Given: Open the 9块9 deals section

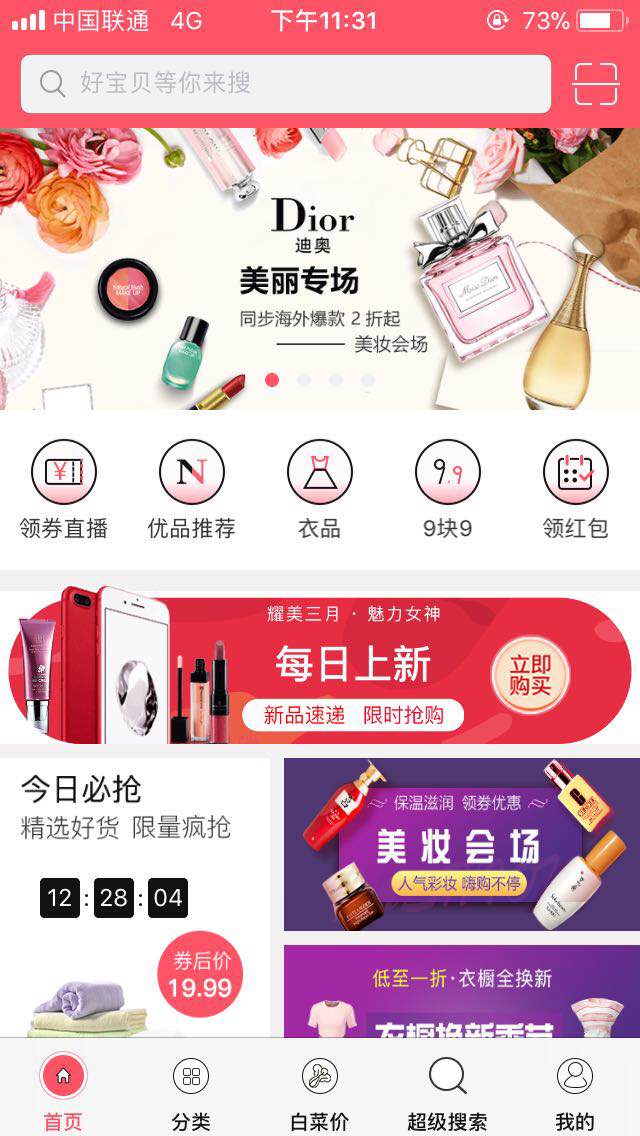Looking at the screenshot, I should click(x=447, y=490).
